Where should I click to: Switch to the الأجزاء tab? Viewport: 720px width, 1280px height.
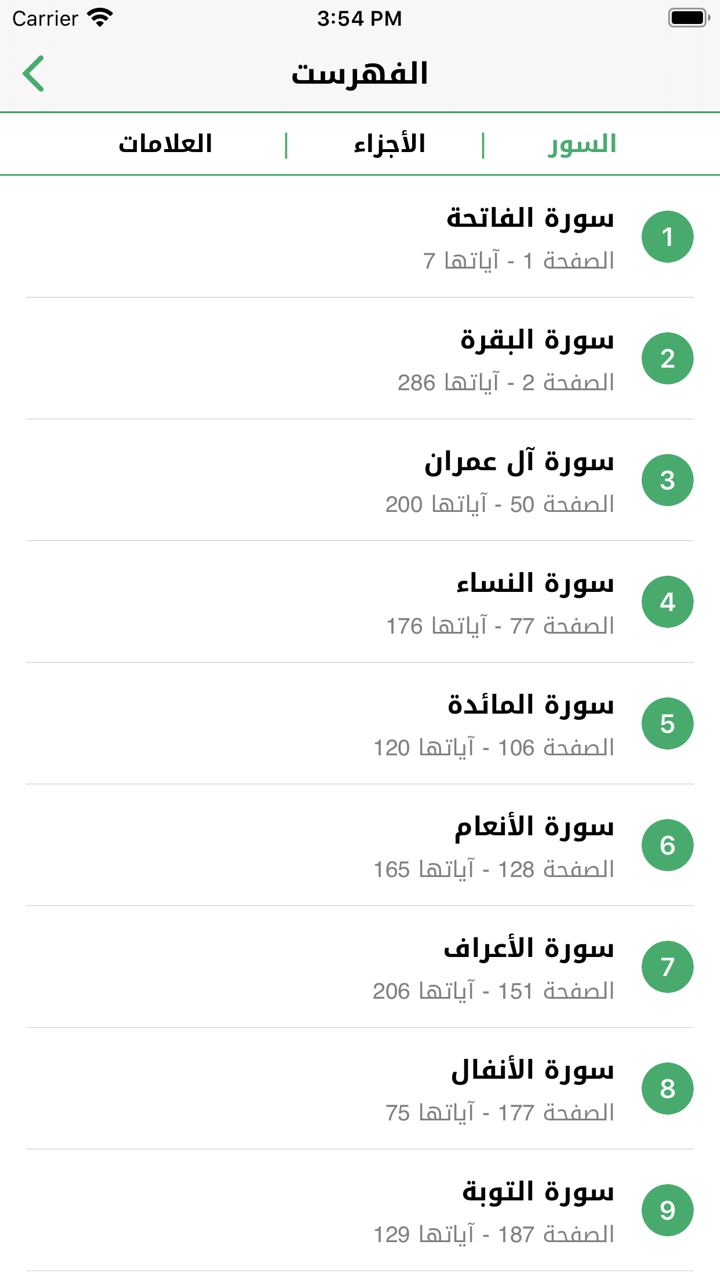389,144
